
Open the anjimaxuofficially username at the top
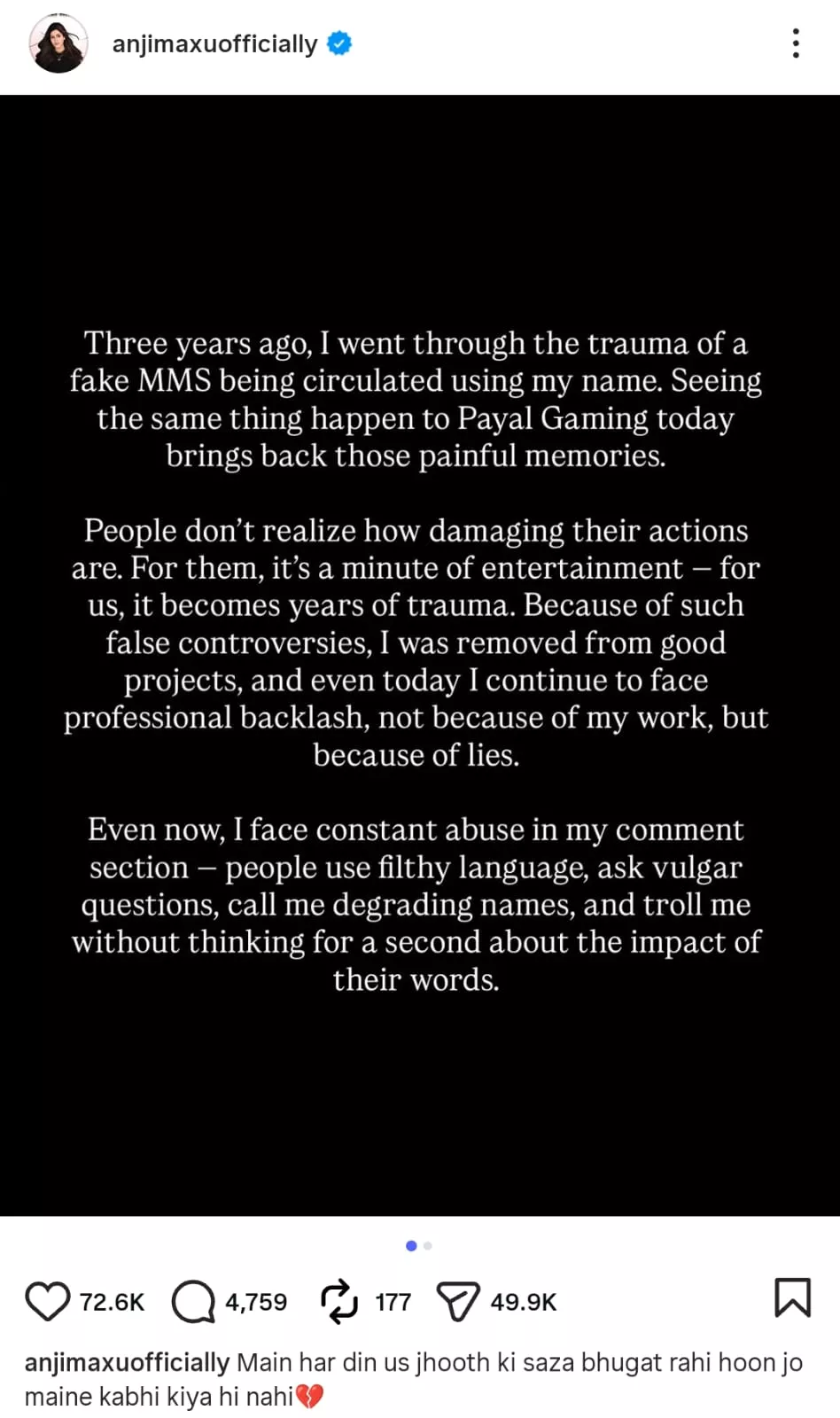point(214,43)
